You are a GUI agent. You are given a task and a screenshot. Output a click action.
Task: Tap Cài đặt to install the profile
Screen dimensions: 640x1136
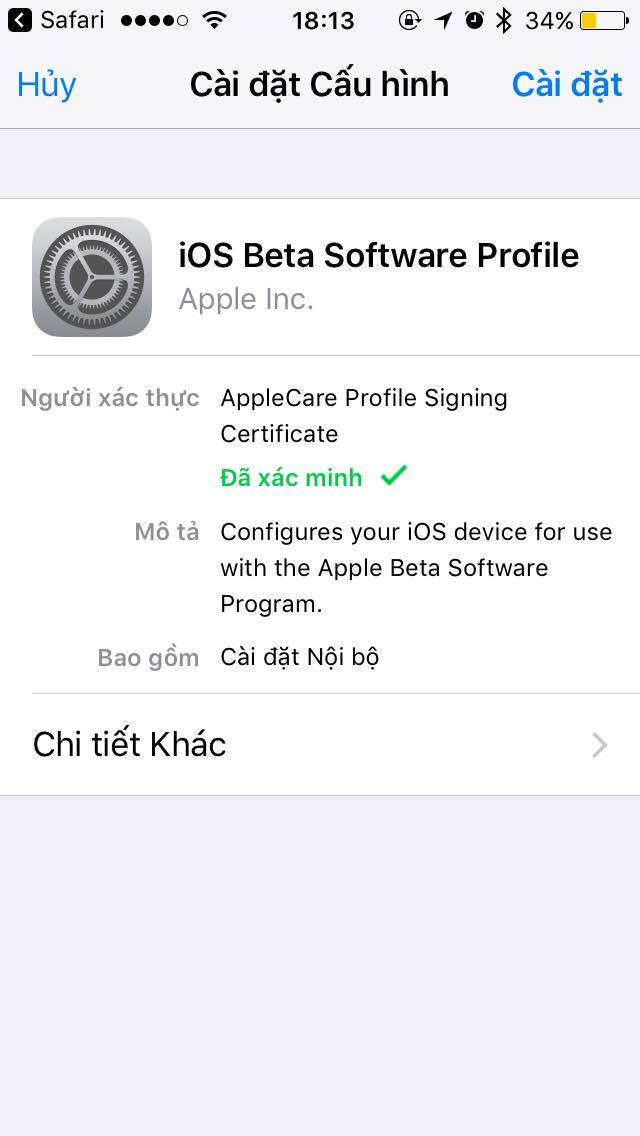coord(566,85)
